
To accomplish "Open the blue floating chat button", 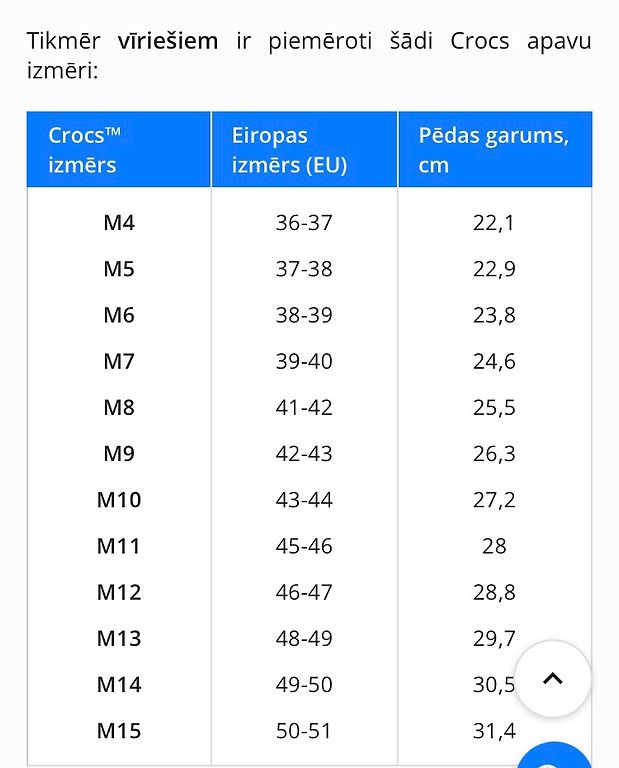I will [555, 757].
